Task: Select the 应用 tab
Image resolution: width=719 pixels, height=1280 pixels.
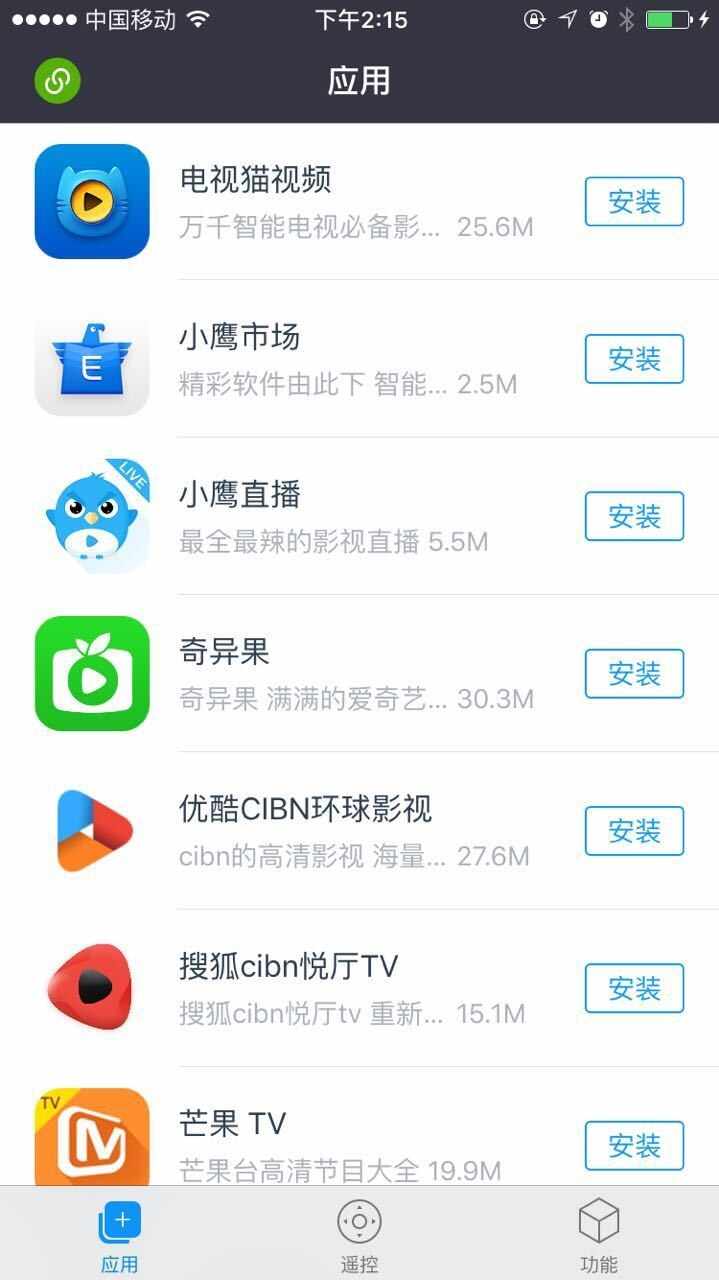Action: [120, 1234]
